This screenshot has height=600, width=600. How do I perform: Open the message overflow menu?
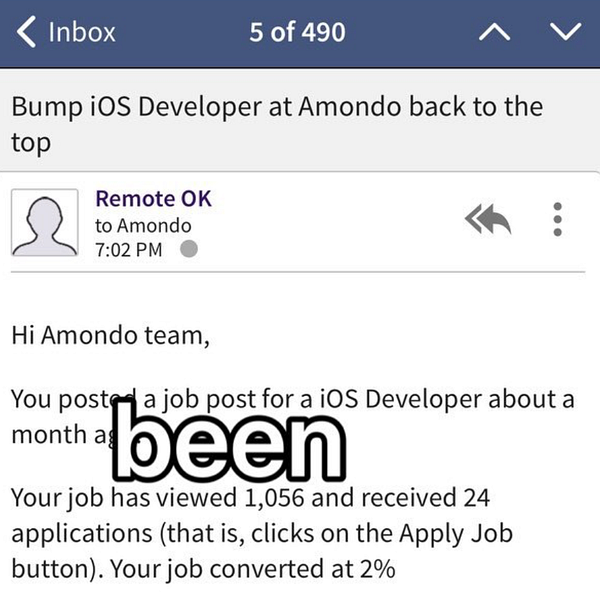tap(558, 219)
